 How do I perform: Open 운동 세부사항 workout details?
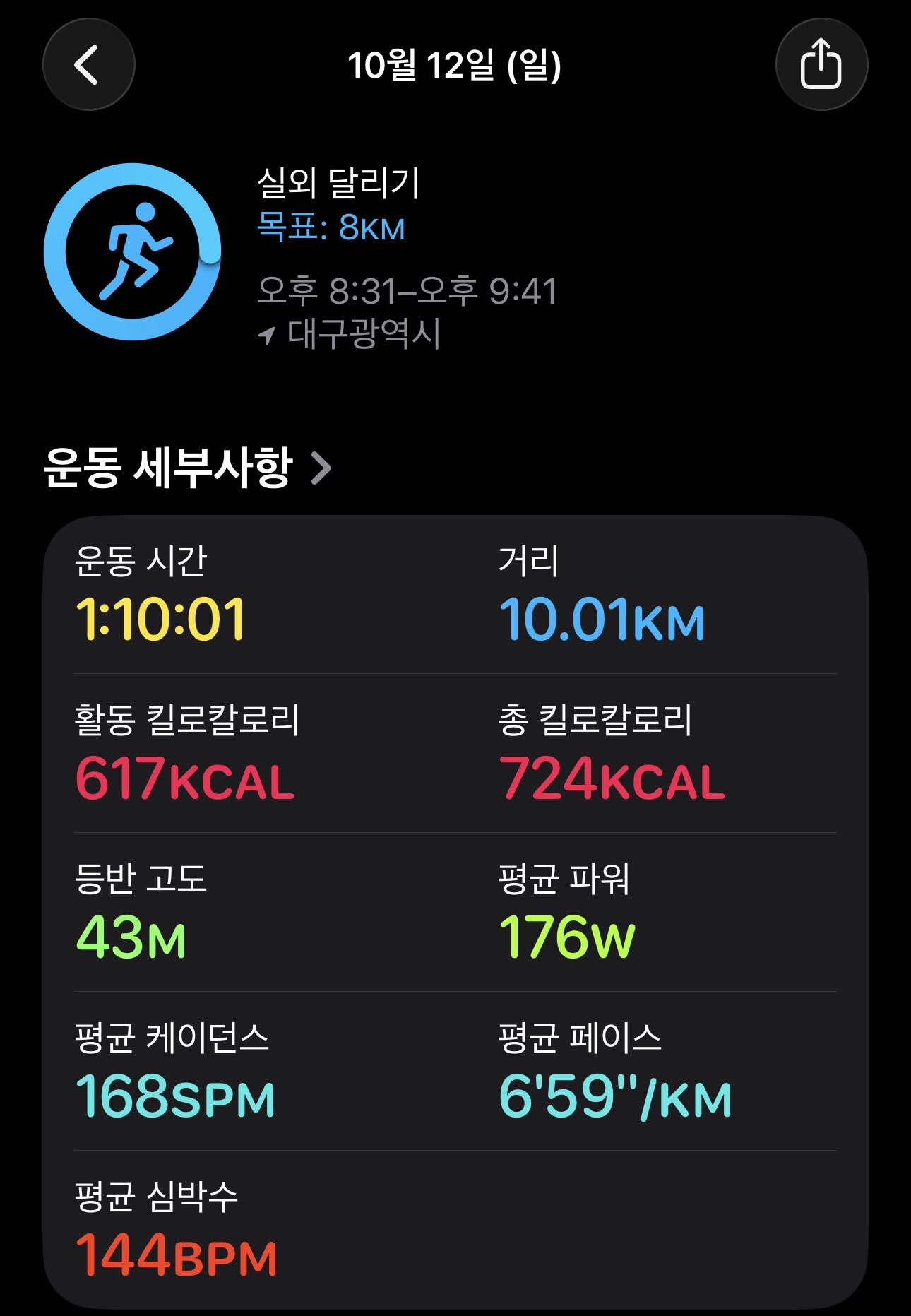tap(187, 468)
